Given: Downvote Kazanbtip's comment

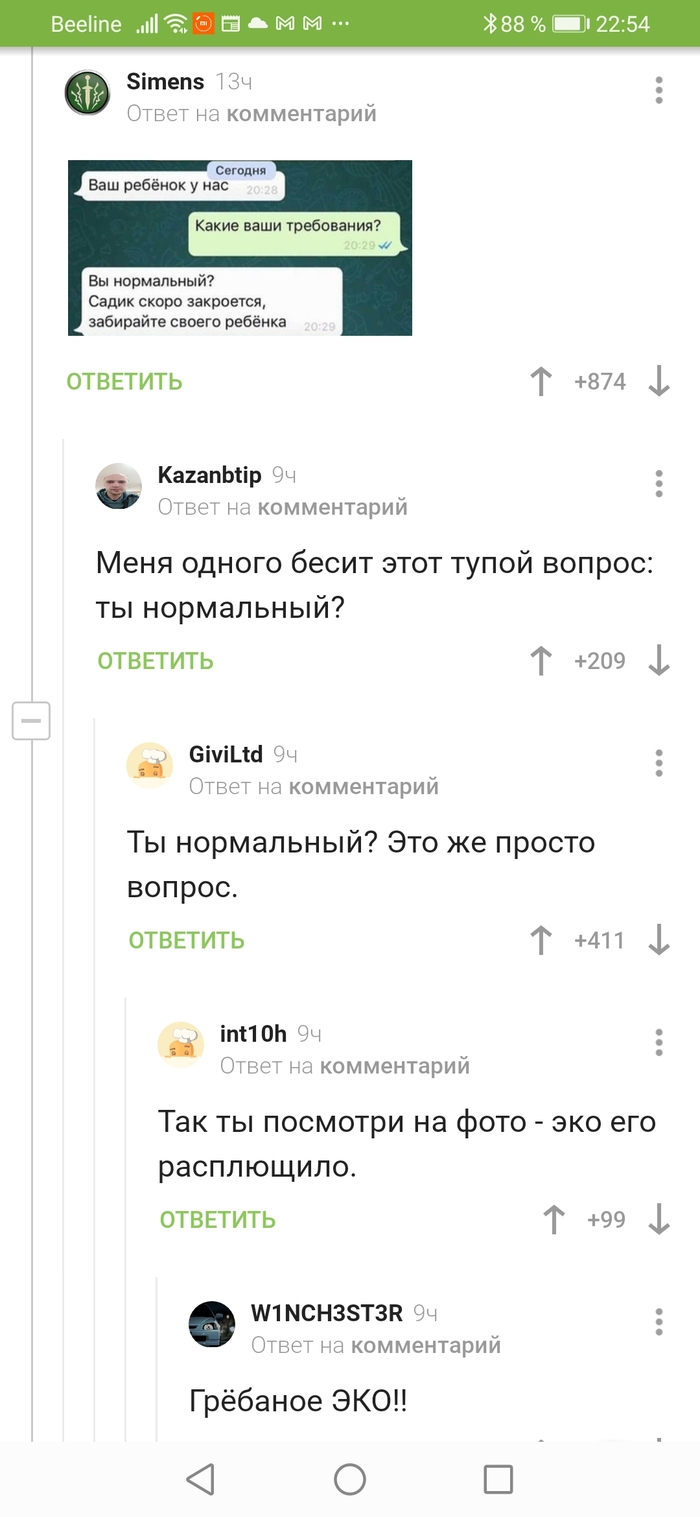Looking at the screenshot, I should (658, 661).
